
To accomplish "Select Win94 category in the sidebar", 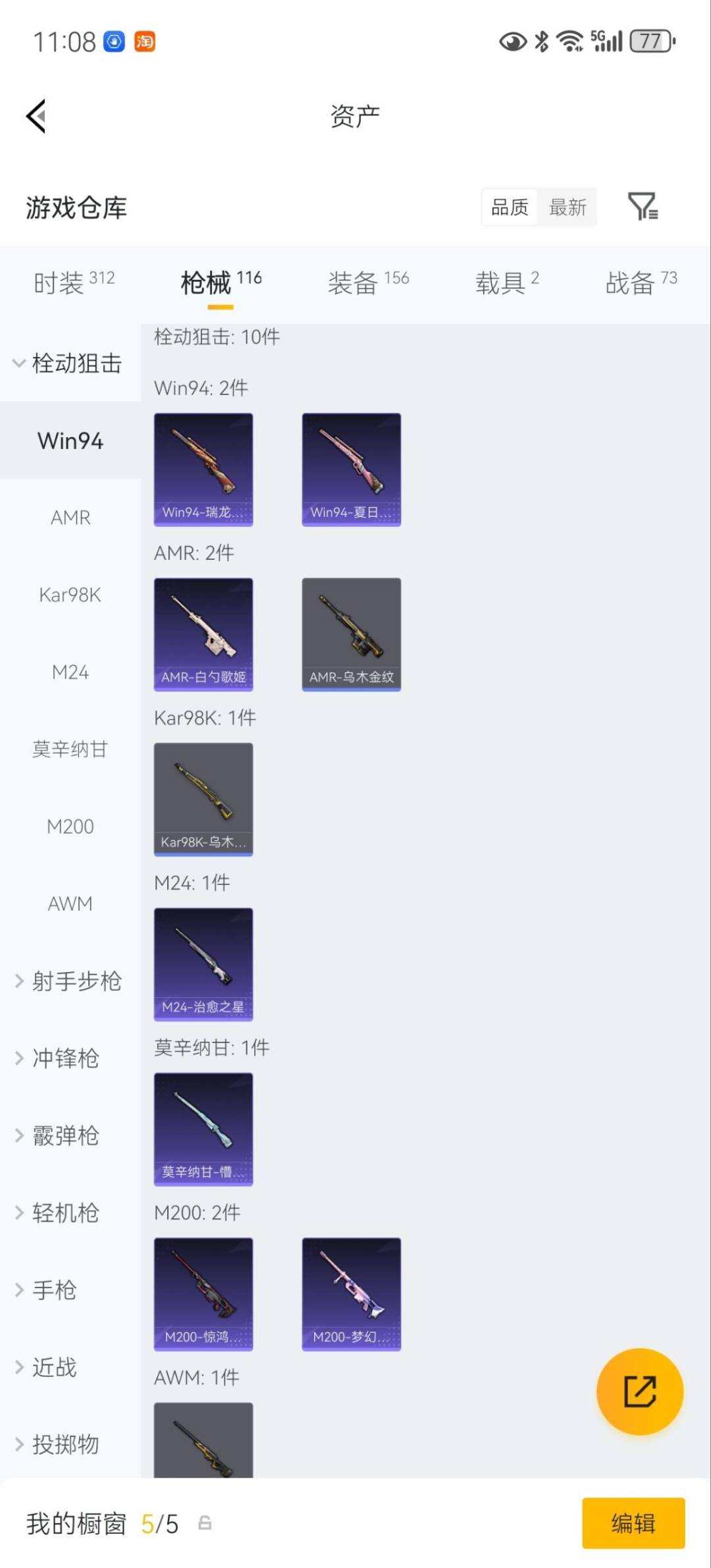I will pos(70,440).
